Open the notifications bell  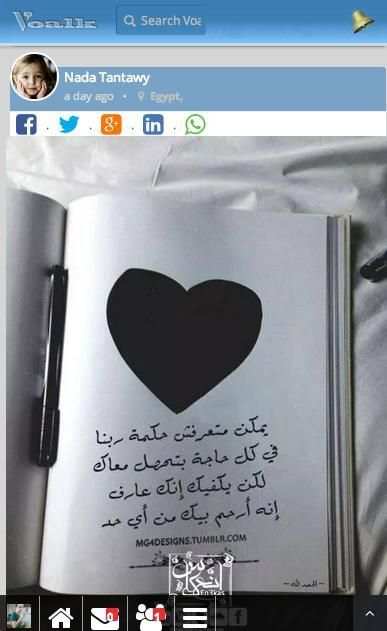[x=362, y=21]
